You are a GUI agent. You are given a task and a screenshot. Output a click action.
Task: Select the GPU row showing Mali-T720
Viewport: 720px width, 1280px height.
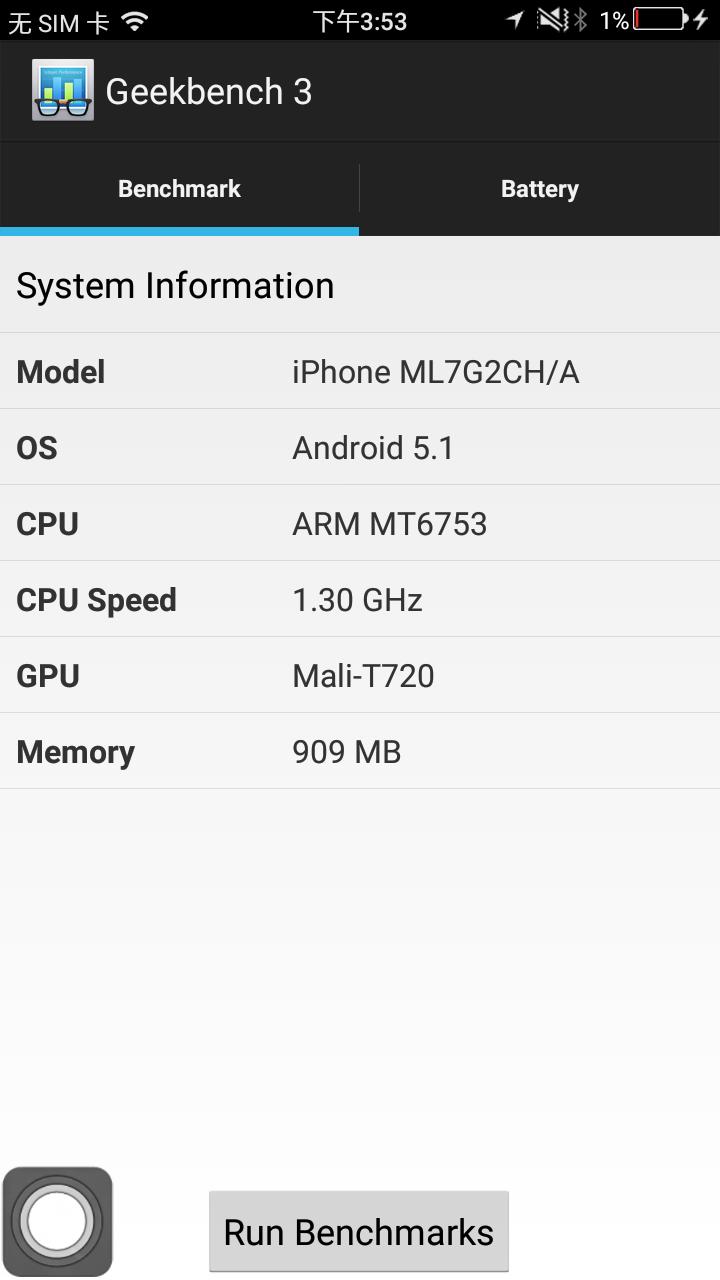point(360,675)
